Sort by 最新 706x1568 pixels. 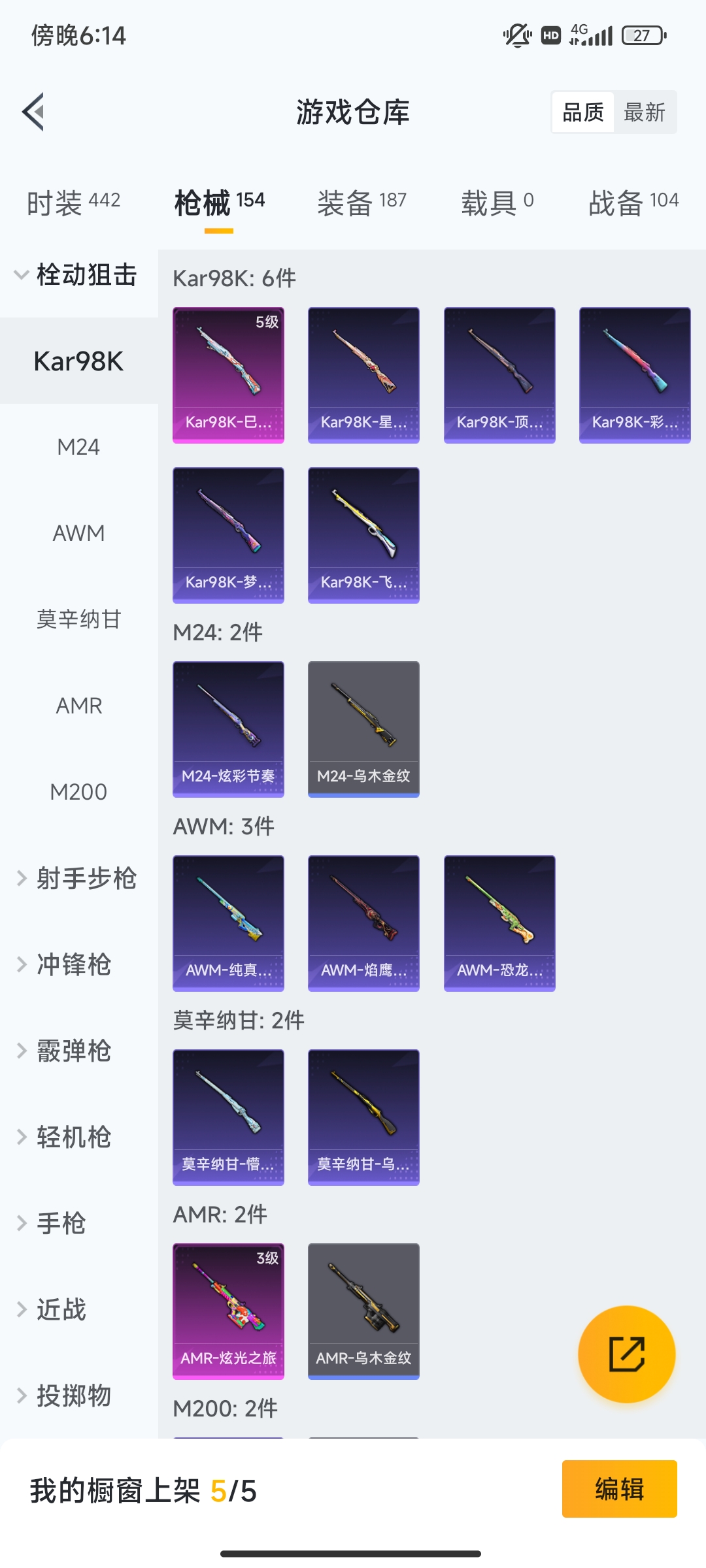pos(645,112)
